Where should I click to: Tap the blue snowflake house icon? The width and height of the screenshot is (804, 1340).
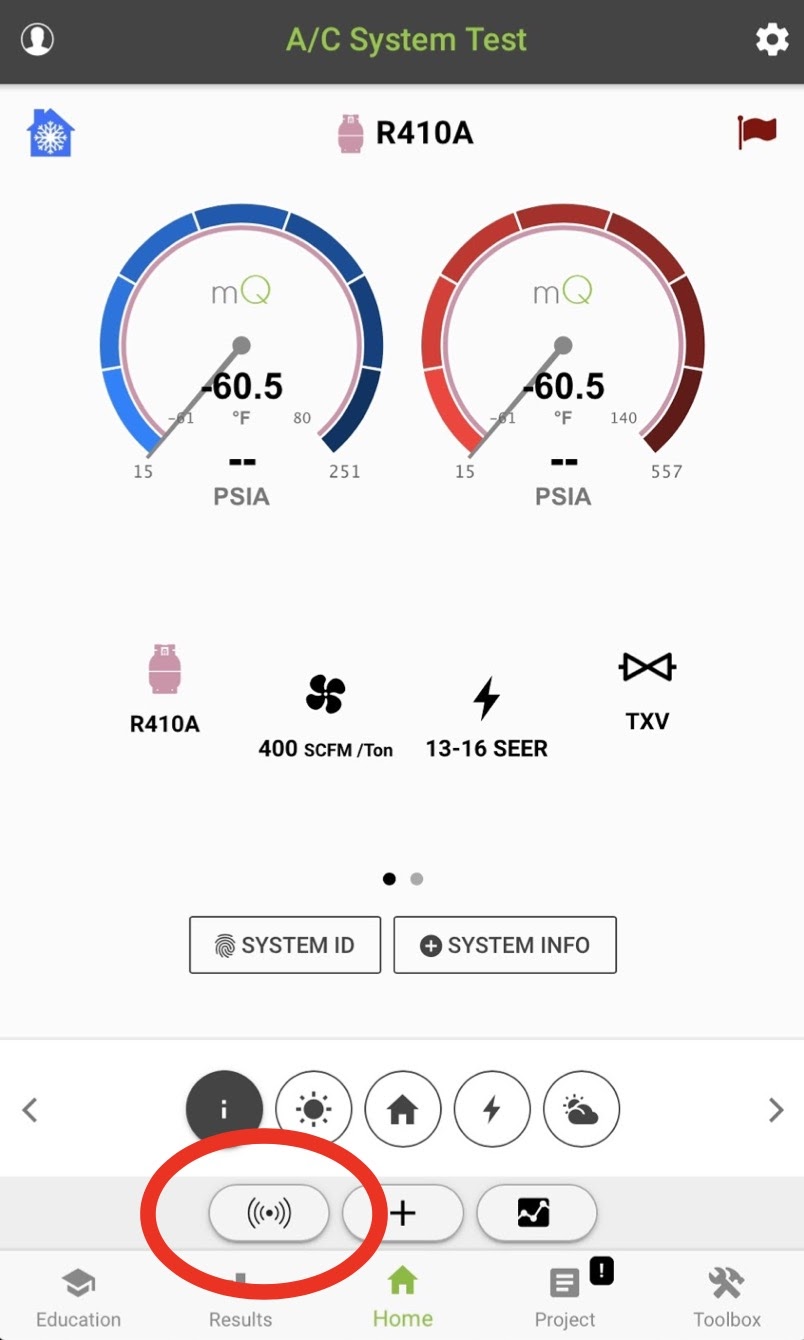pyautogui.click(x=50, y=134)
